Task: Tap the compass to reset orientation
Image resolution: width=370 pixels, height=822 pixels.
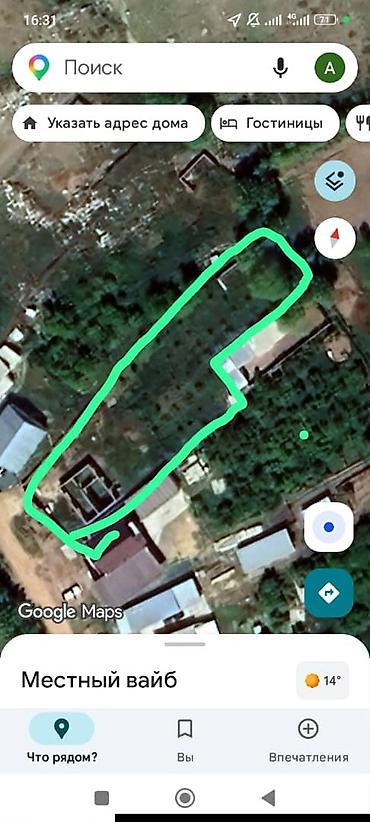Action: [335, 239]
